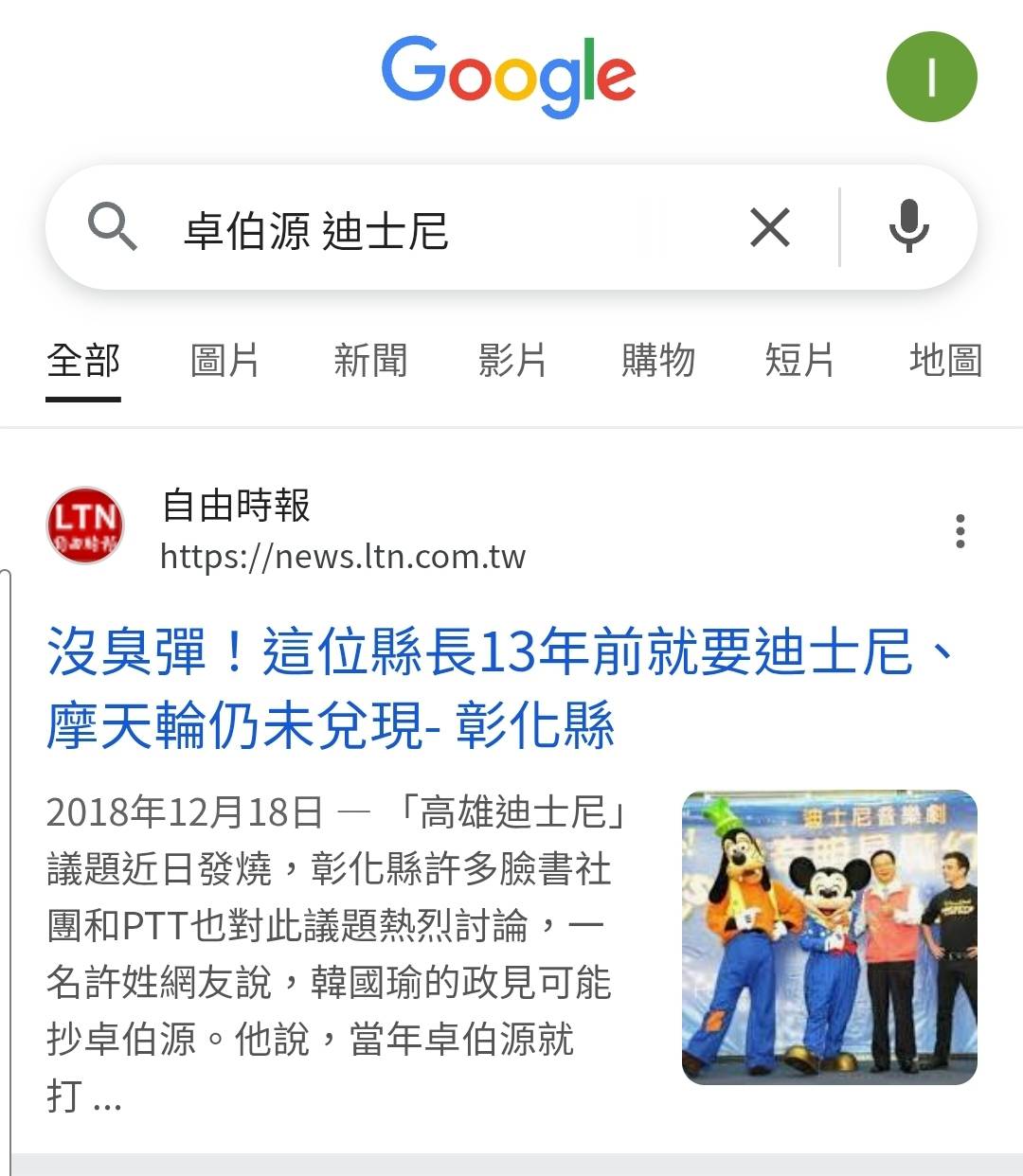The image size is (1023, 1176).
Task: Clear the search query text
Action: pyautogui.click(x=769, y=228)
